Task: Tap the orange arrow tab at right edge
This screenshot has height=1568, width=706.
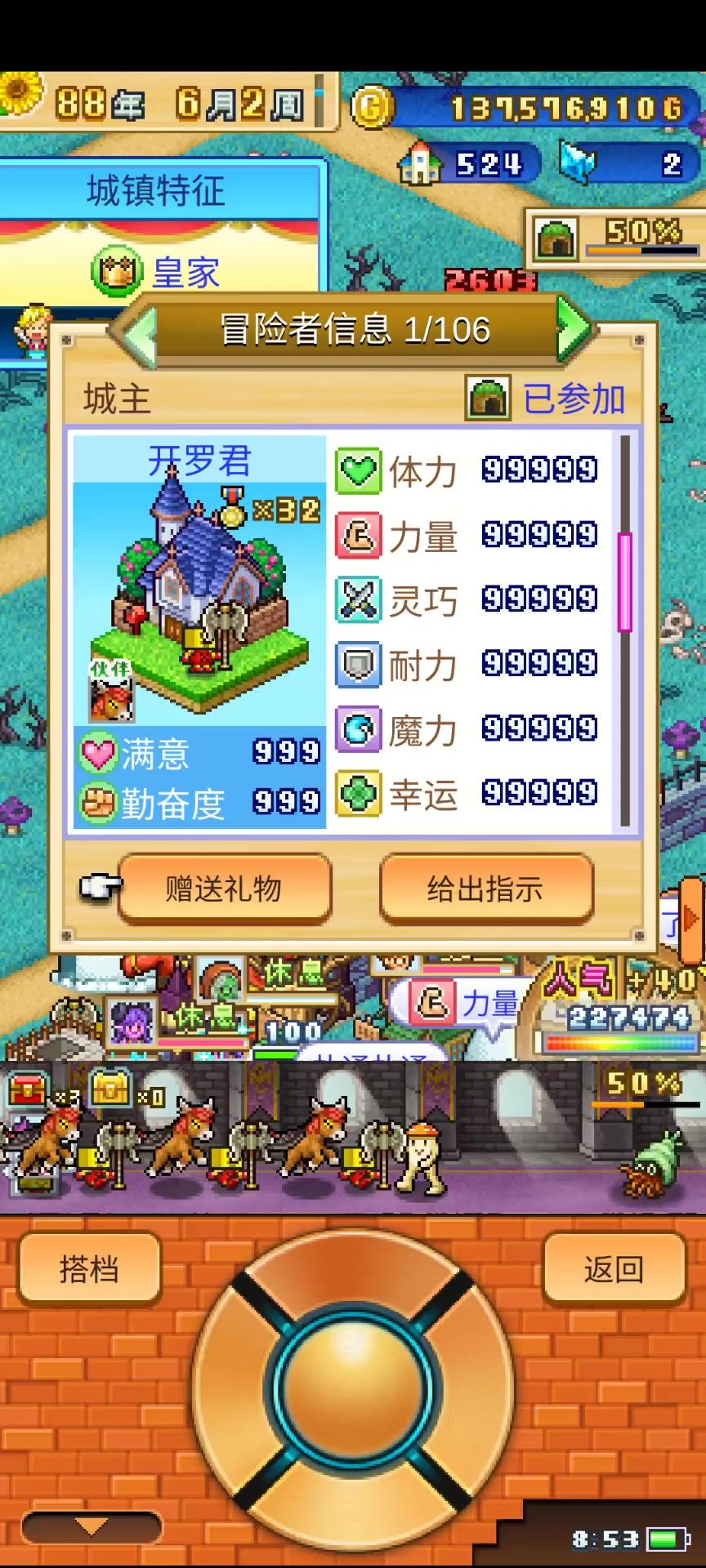Action: (691, 919)
